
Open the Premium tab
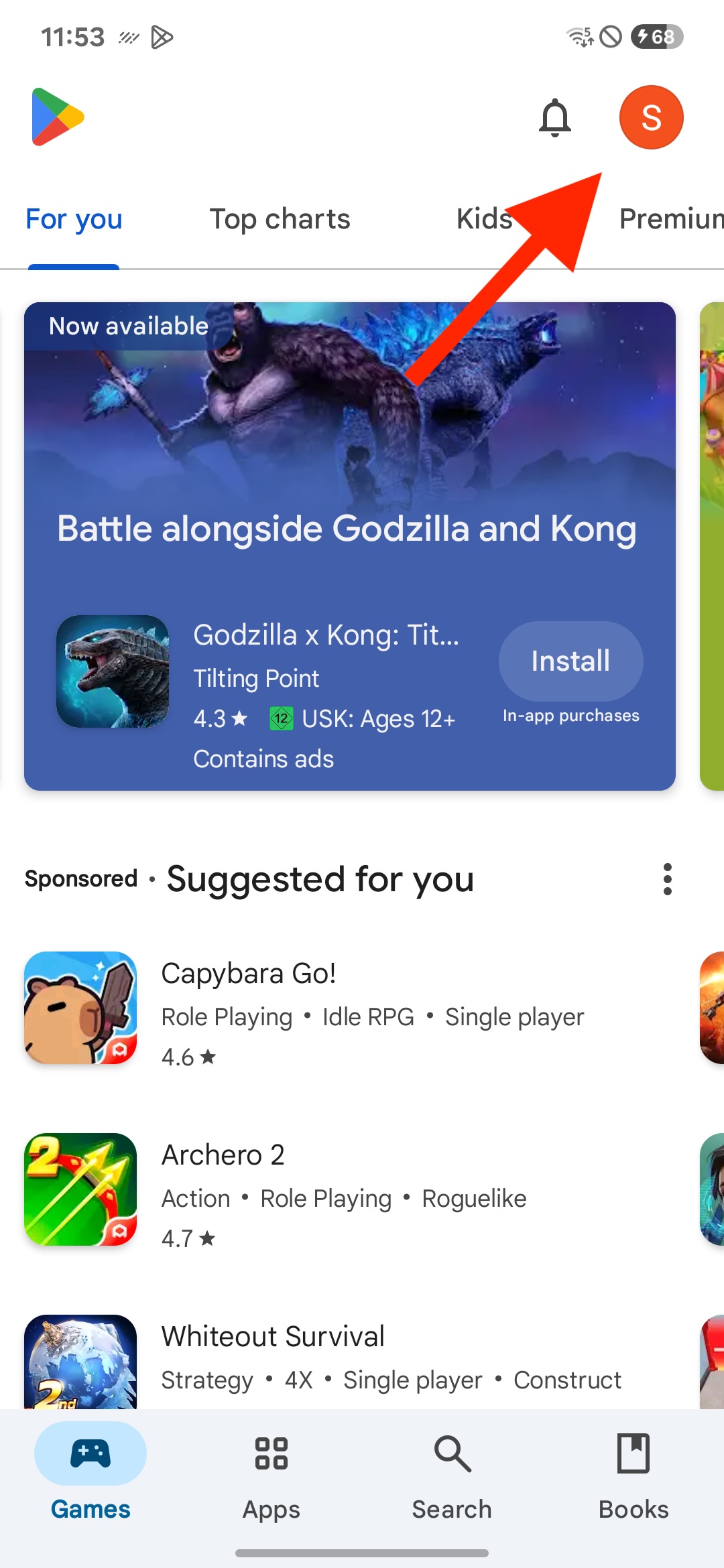pos(670,220)
